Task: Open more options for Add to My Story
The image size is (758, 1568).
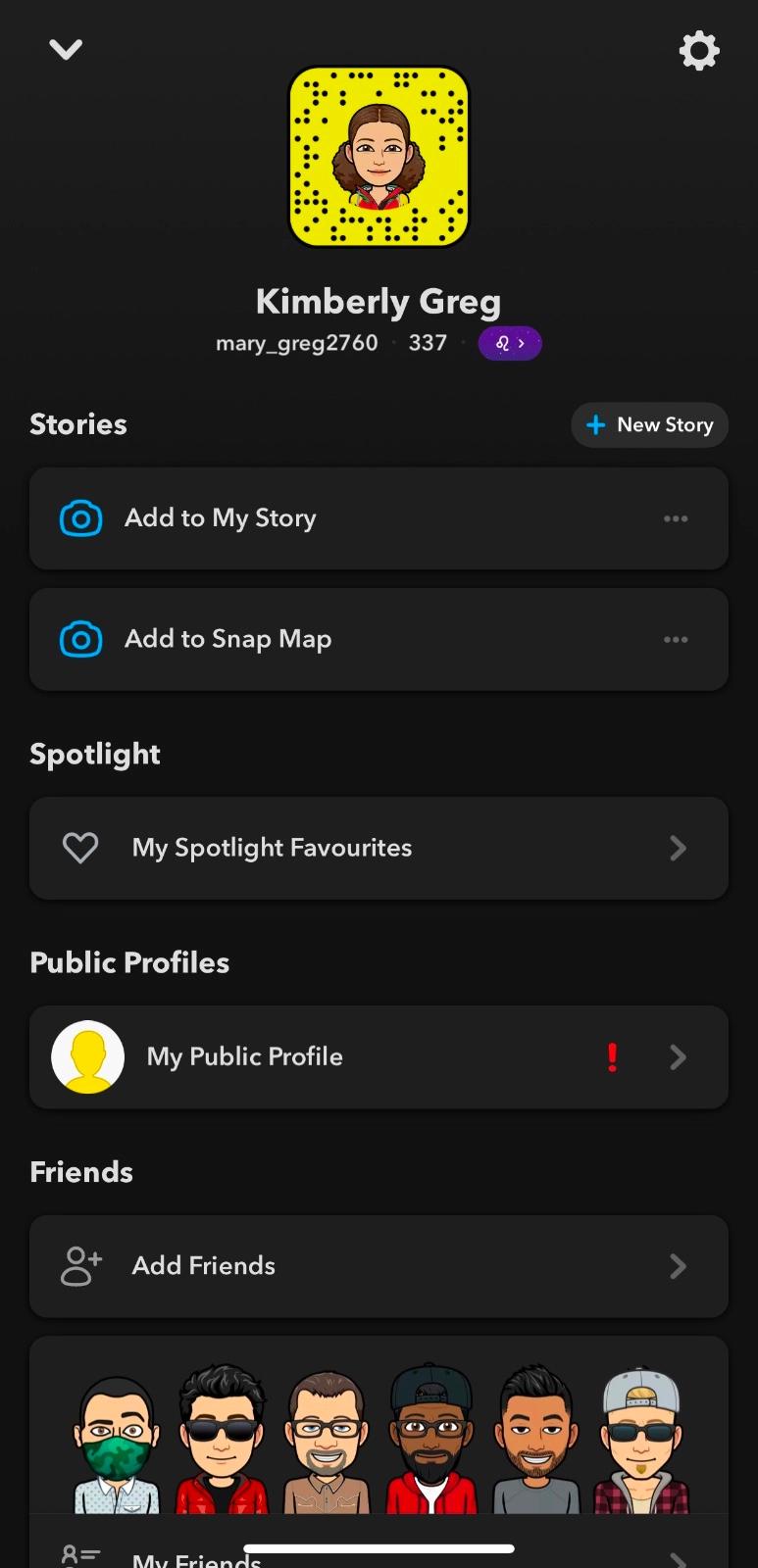Action: pyautogui.click(x=676, y=518)
